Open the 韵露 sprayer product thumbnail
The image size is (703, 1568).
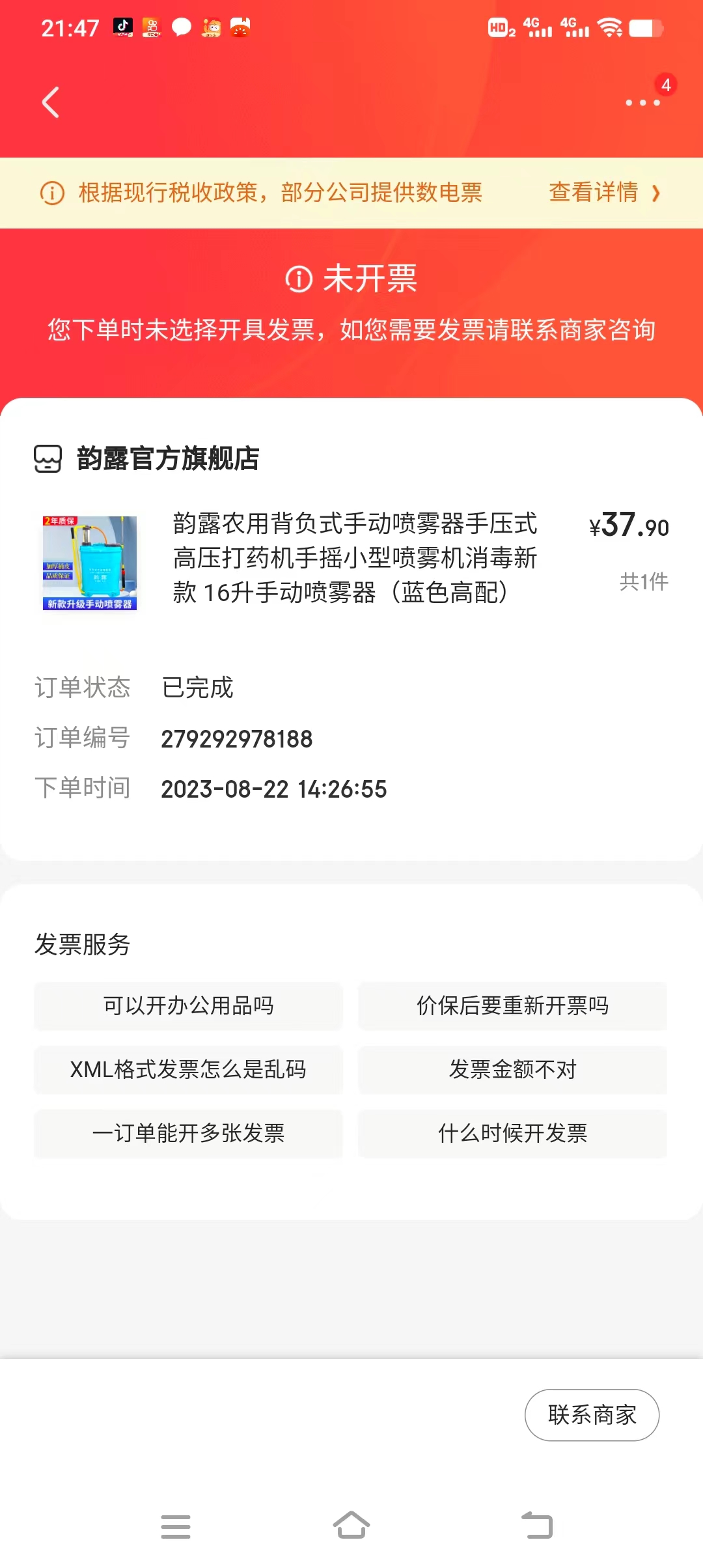click(x=90, y=563)
